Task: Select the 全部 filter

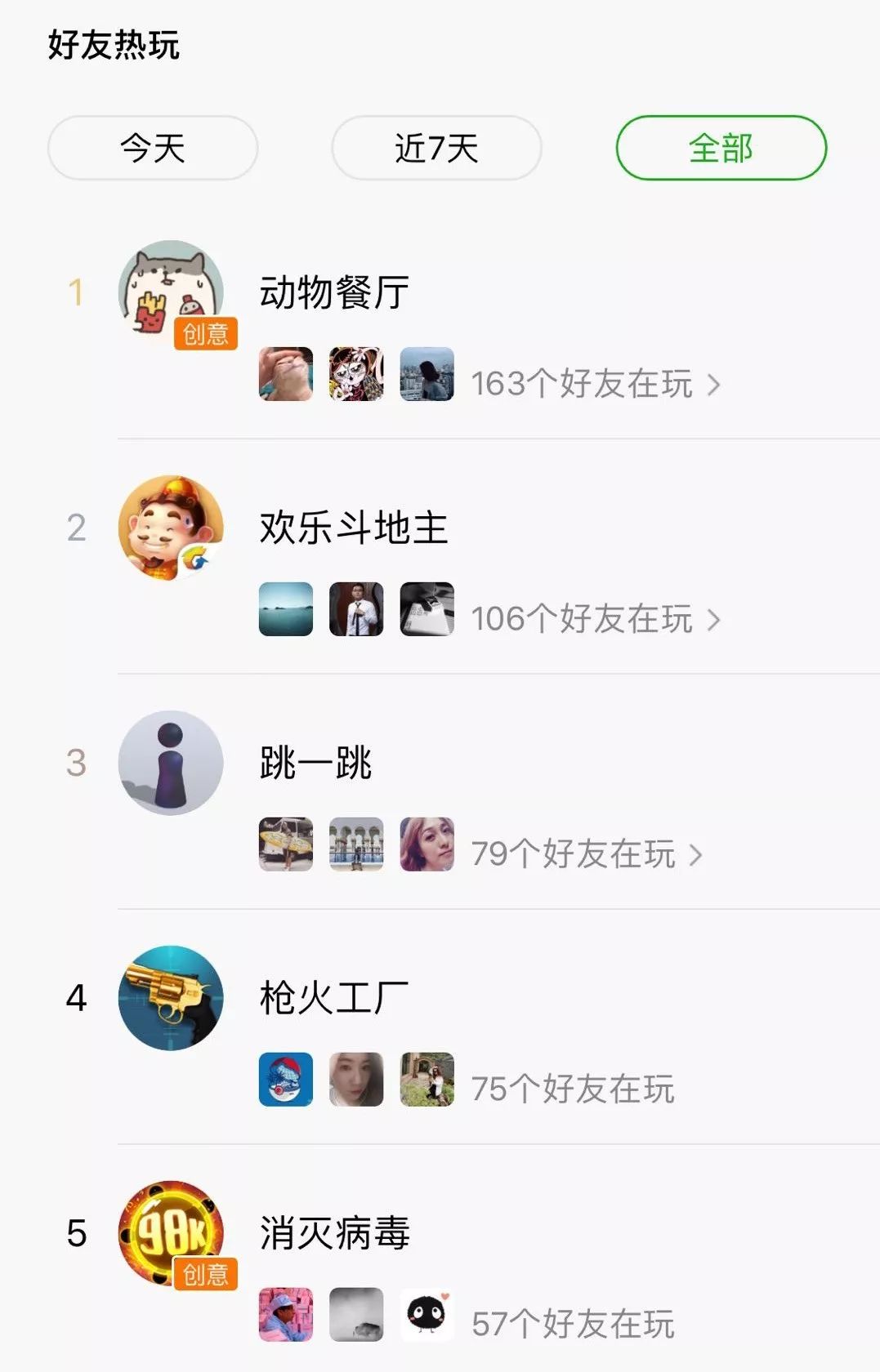Action: point(721,148)
